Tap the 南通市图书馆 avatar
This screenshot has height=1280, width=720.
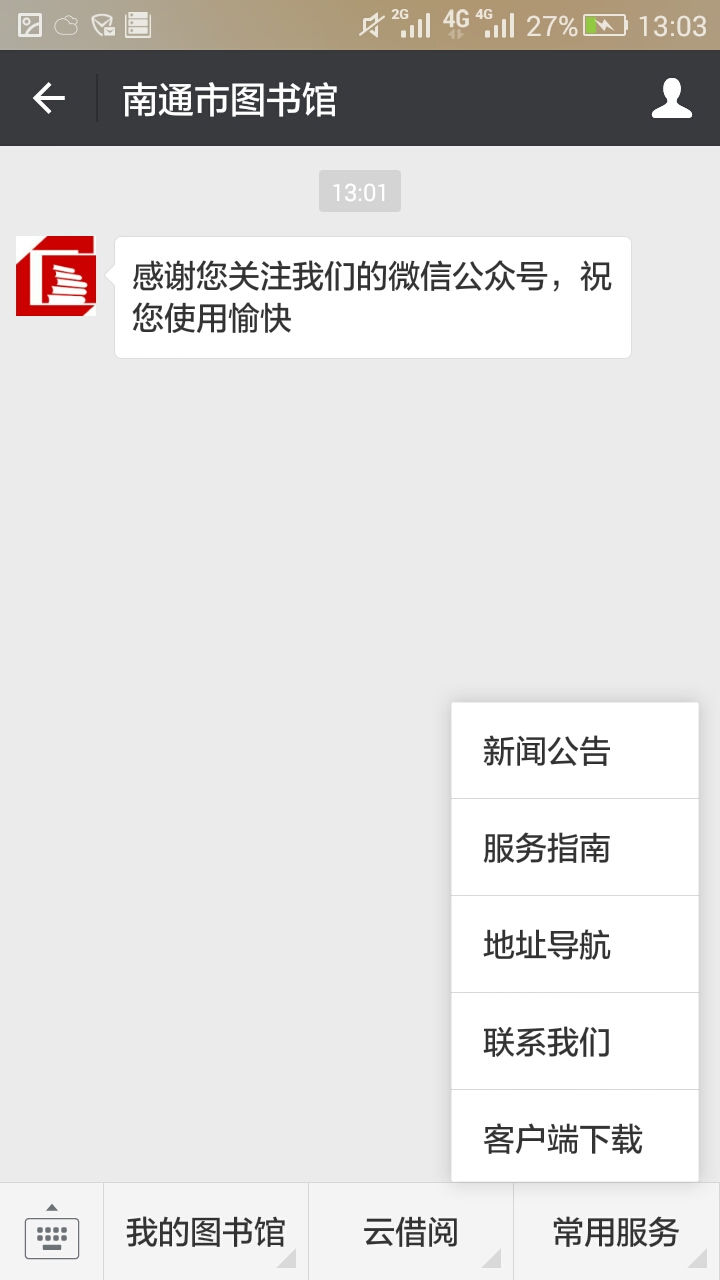coord(56,276)
